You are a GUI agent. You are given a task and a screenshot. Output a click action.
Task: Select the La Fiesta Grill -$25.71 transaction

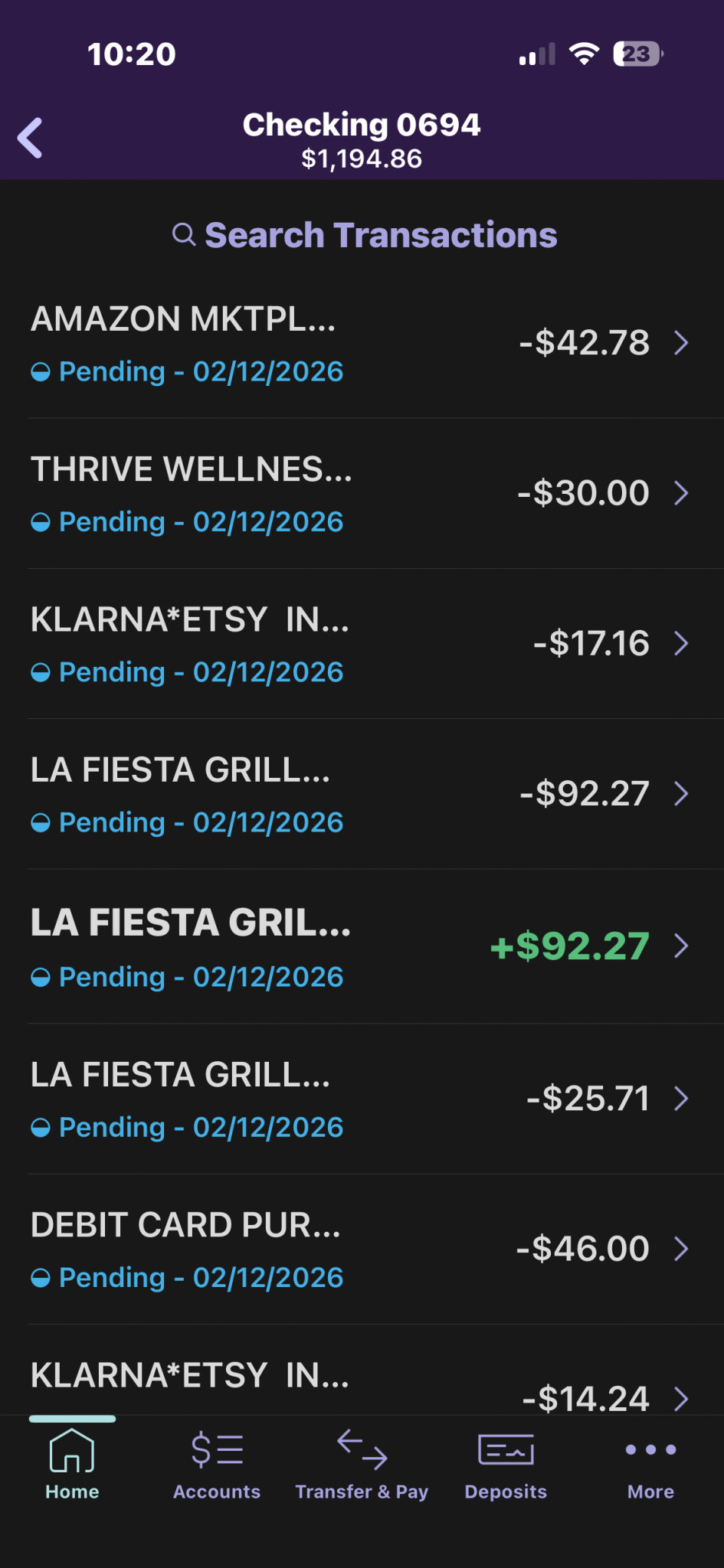360,1099
